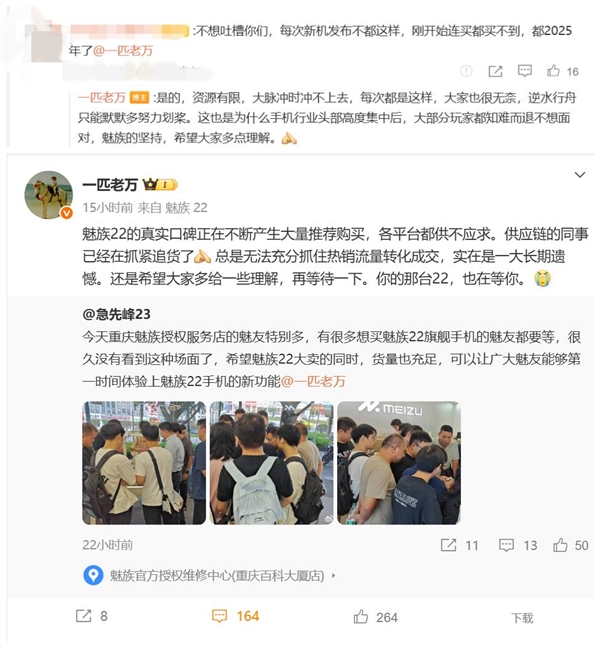View the third photo with Meizu logo
The width and height of the screenshot is (600, 648).
(398, 462)
